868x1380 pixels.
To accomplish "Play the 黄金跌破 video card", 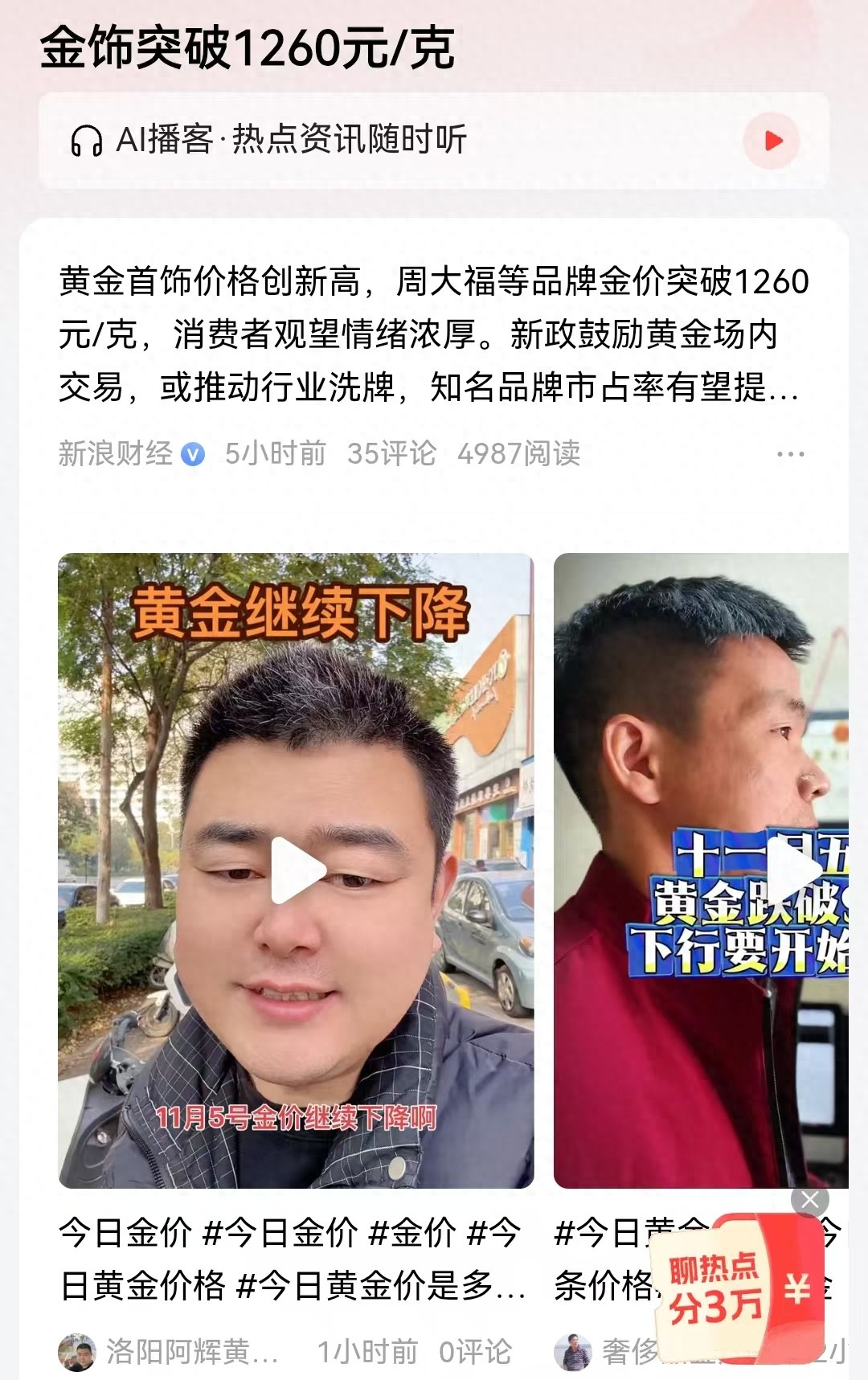I will [701, 870].
